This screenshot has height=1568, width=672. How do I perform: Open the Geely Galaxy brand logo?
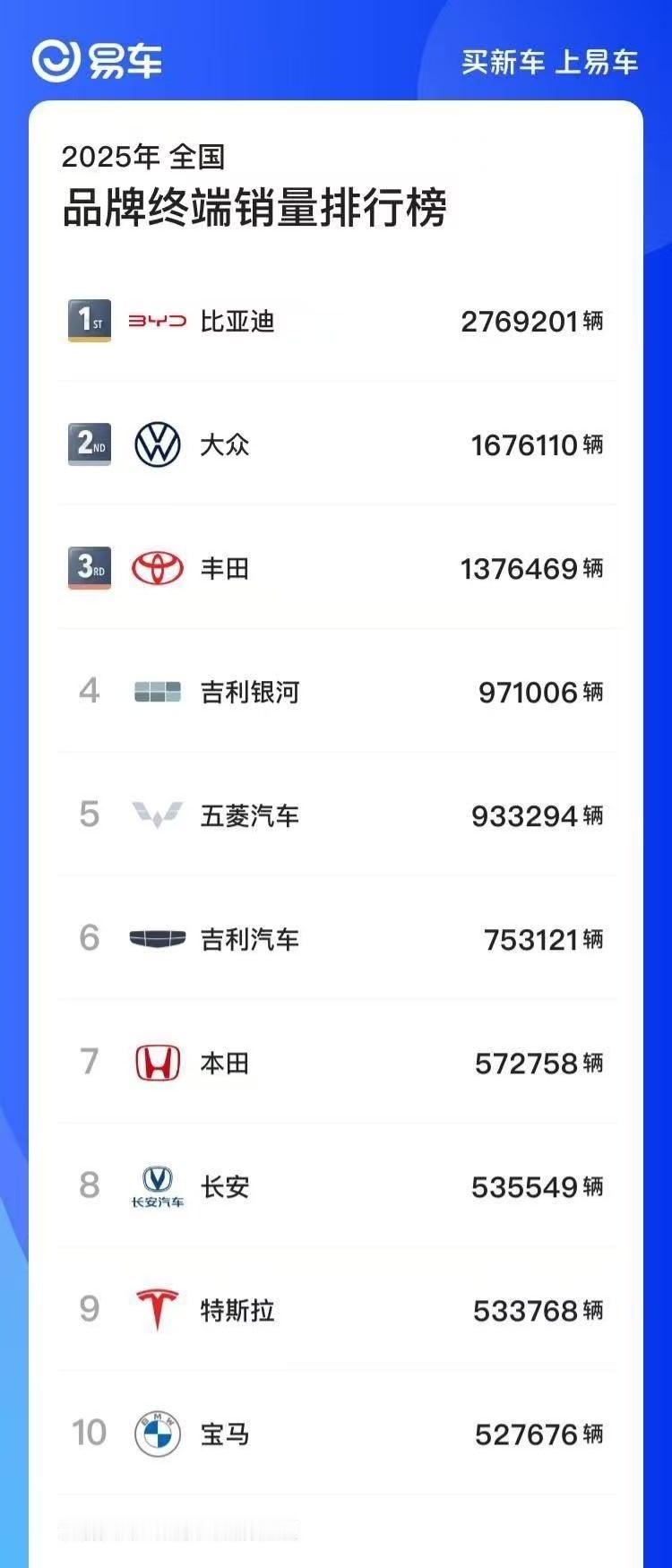click(x=157, y=692)
